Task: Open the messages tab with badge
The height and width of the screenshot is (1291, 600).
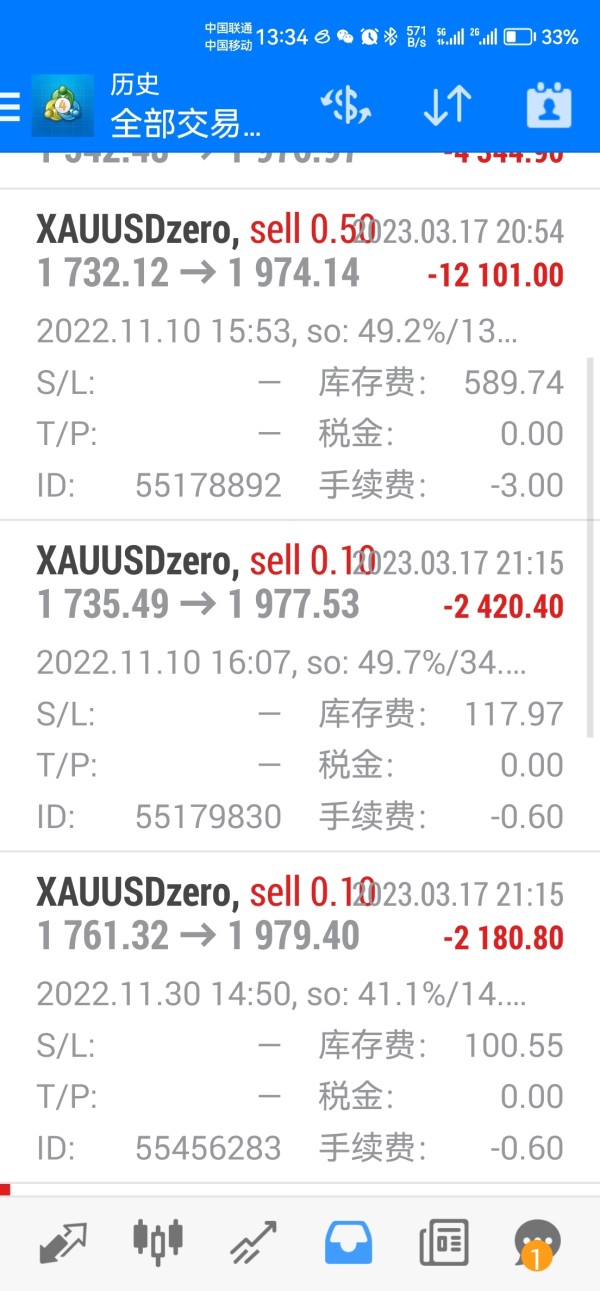Action: [x=538, y=1244]
